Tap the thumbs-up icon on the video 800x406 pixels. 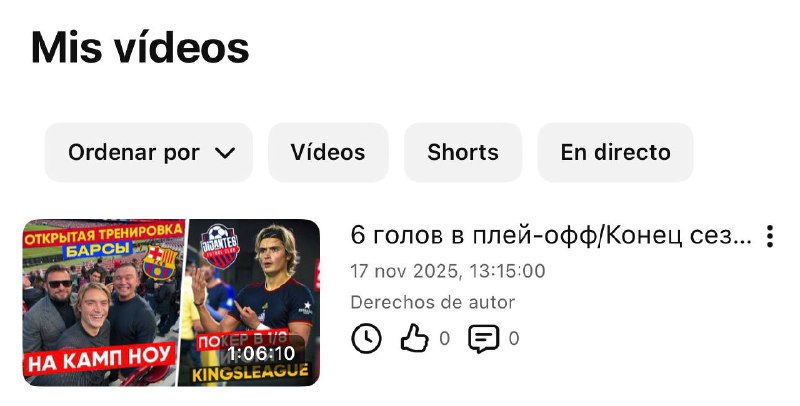coord(414,339)
